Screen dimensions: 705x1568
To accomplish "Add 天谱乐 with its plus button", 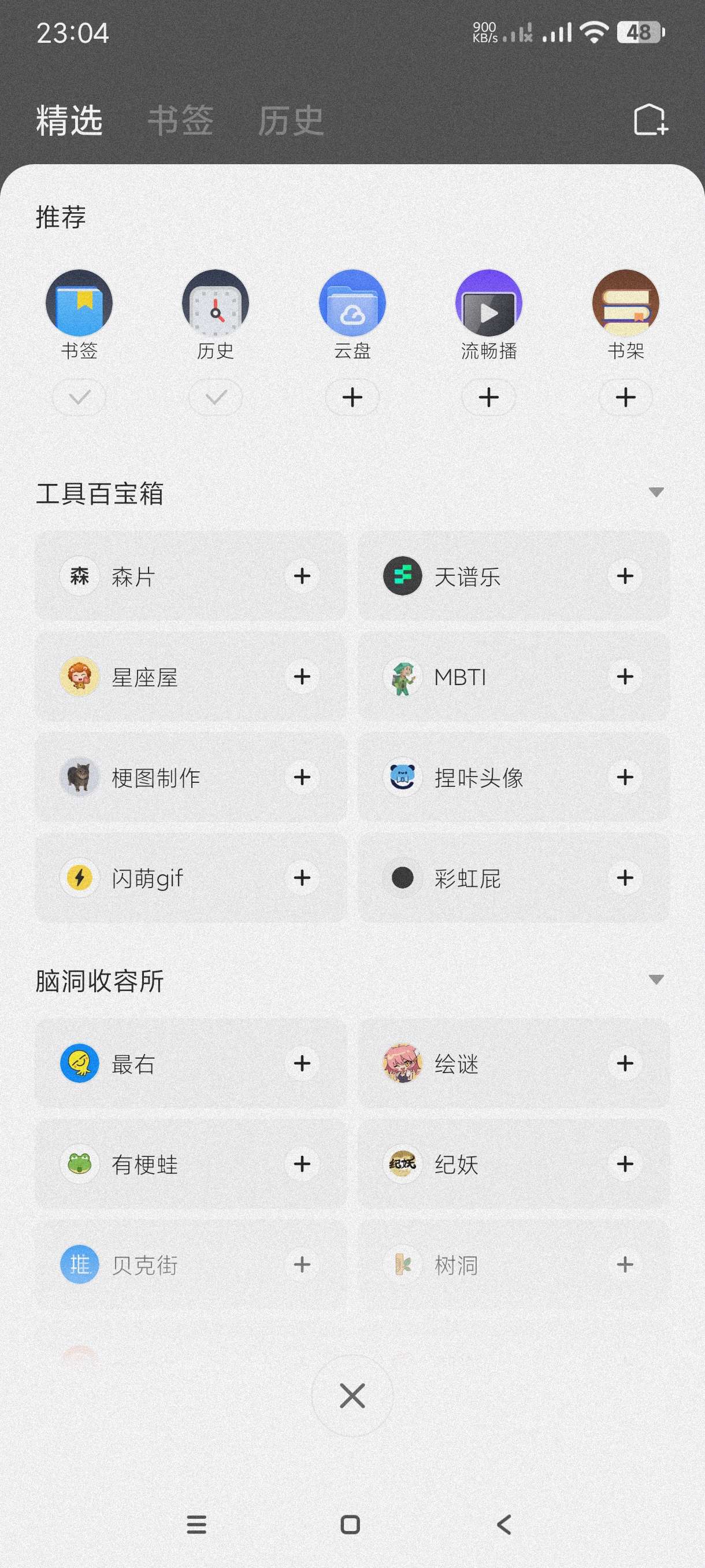I will (x=625, y=576).
